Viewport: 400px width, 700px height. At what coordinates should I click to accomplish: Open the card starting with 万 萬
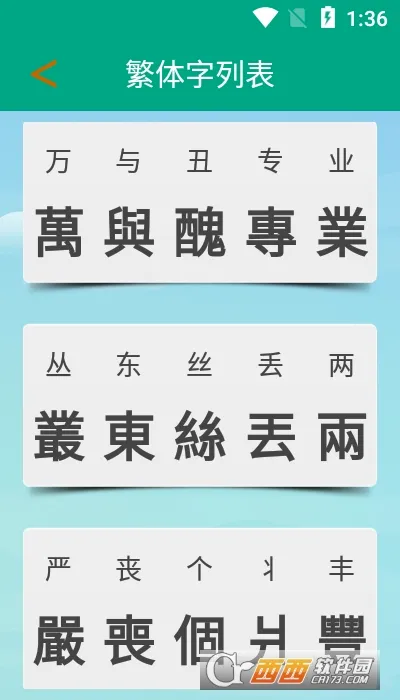coord(200,202)
